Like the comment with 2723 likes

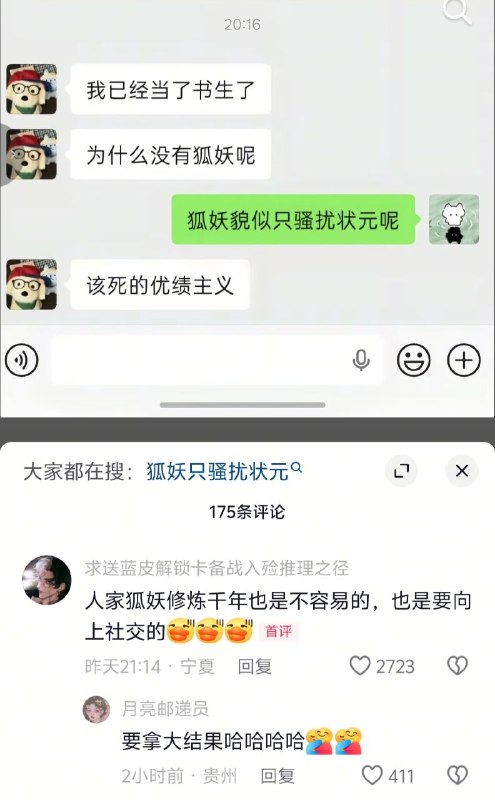click(x=359, y=666)
